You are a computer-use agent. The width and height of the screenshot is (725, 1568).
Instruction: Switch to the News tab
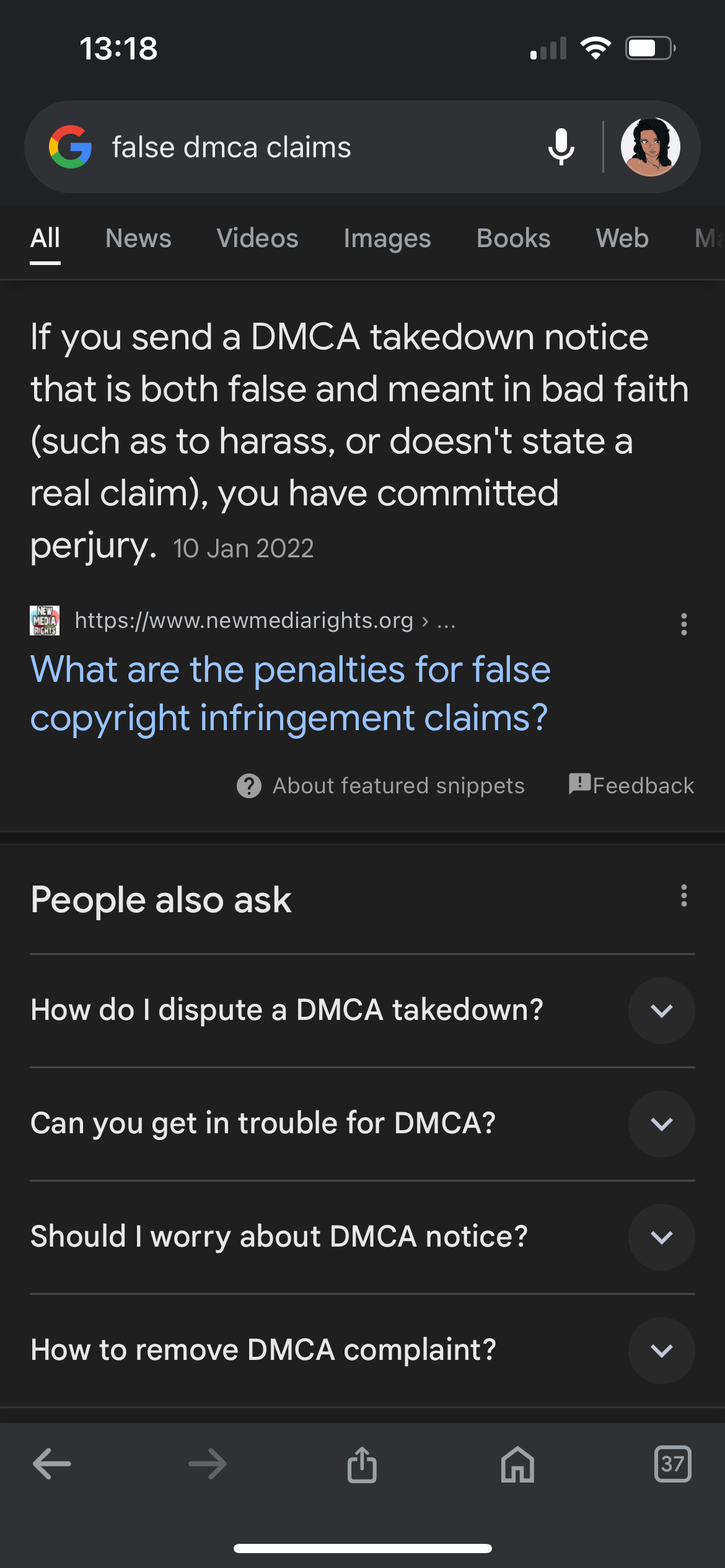click(x=138, y=238)
